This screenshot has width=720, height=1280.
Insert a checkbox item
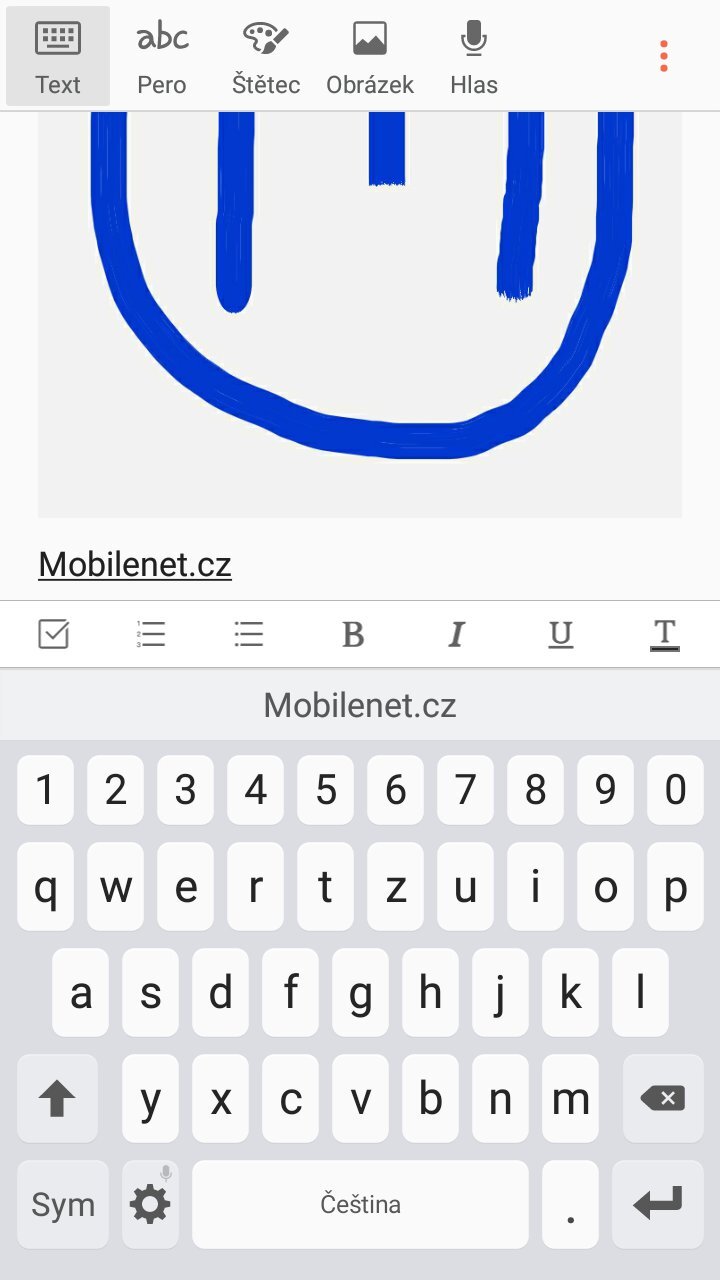[53, 634]
